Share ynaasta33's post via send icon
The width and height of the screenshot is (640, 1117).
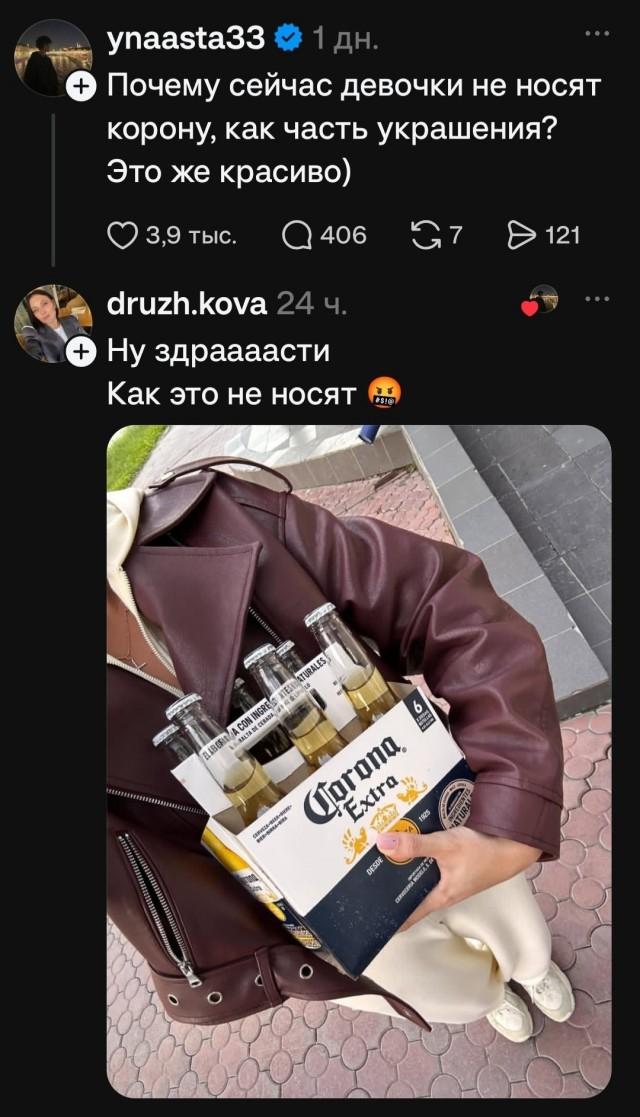click(521, 236)
